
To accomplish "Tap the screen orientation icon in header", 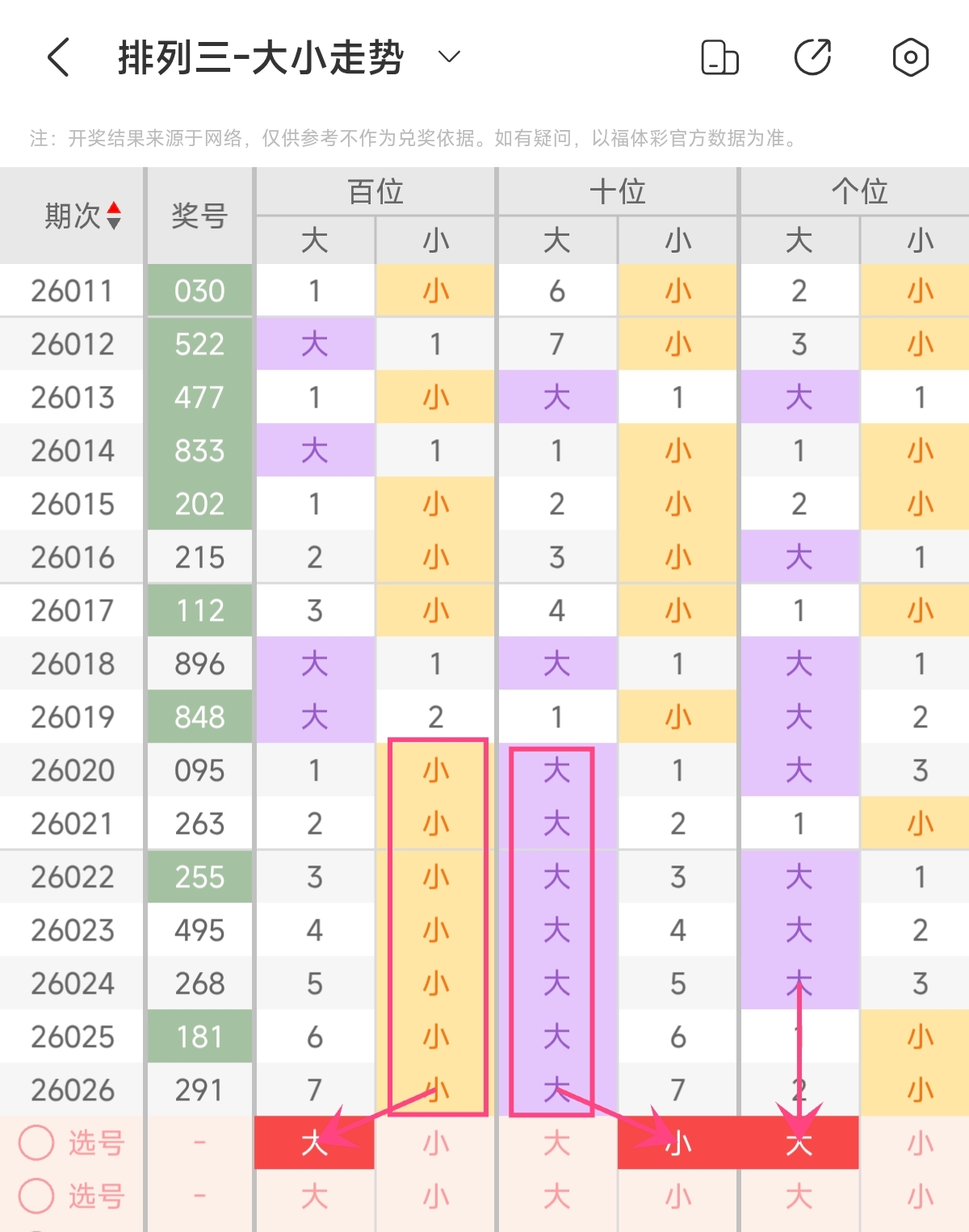I will (x=719, y=57).
